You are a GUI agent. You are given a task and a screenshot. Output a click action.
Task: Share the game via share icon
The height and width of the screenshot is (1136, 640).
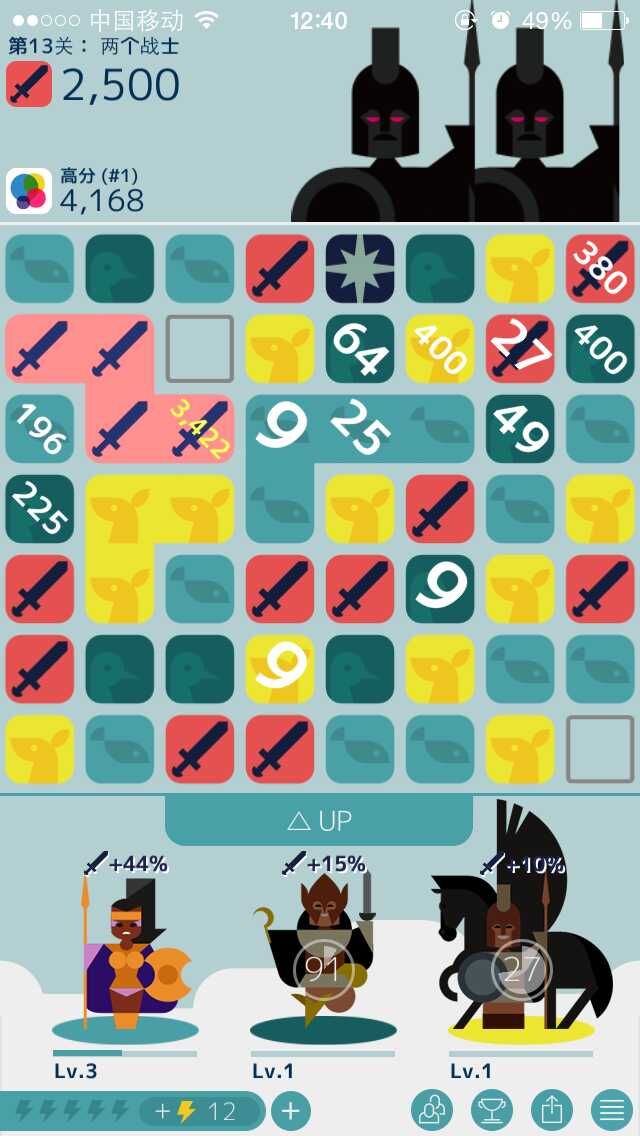(550, 1110)
